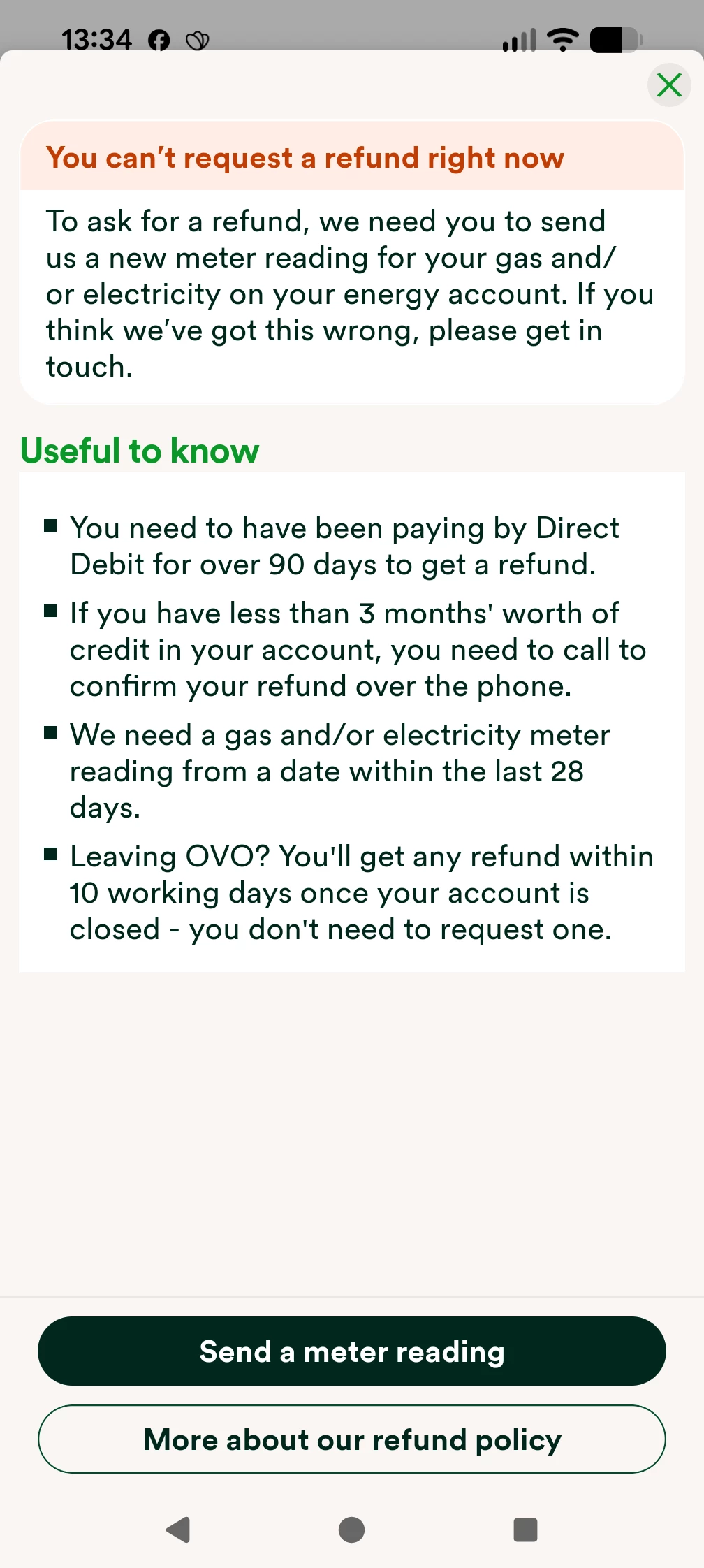Tap Send a meter reading

[x=351, y=1351]
